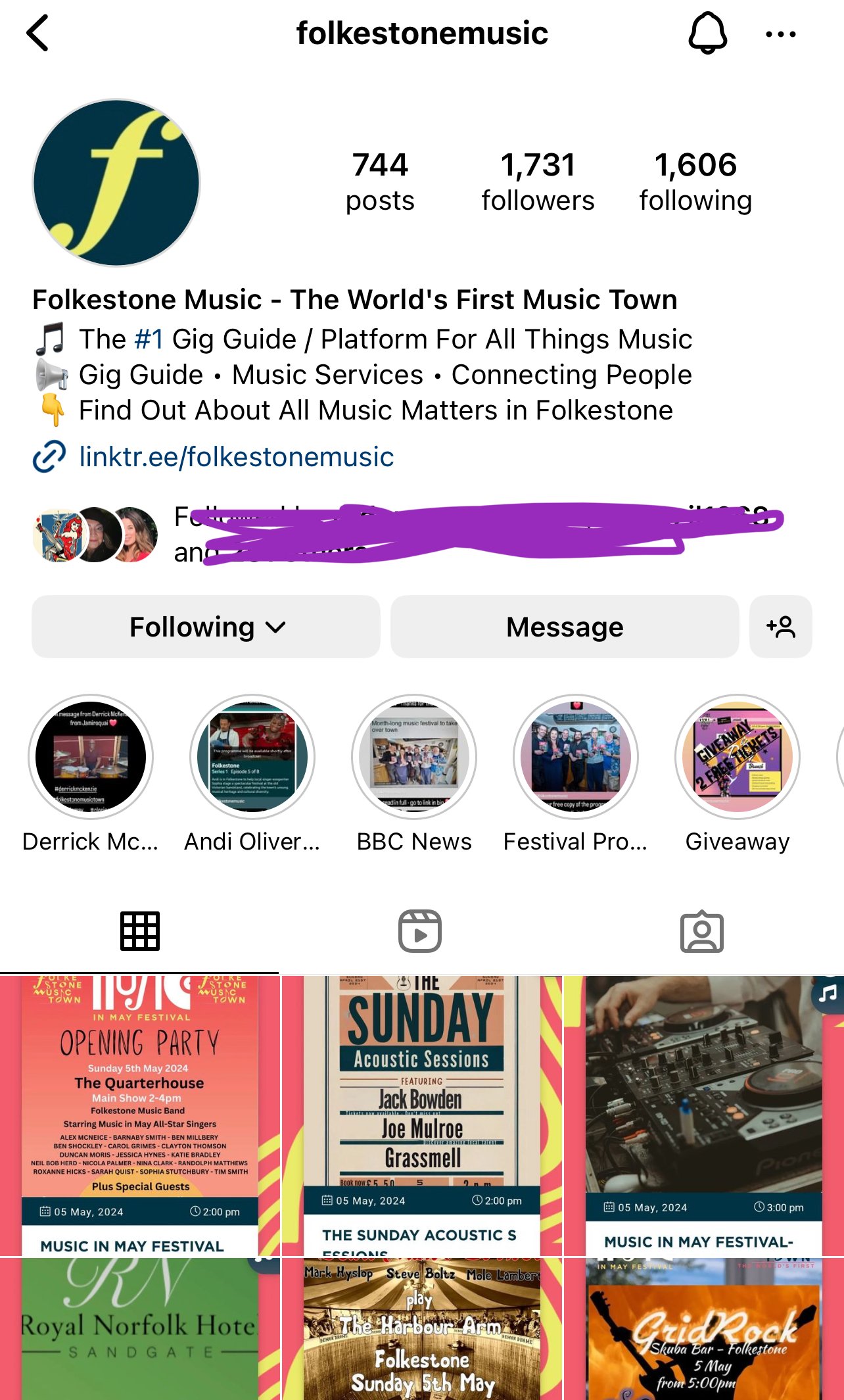This screenshot has height=1400, width=844.
Task: Switch to the Reels tab
Action: point(420,931)
